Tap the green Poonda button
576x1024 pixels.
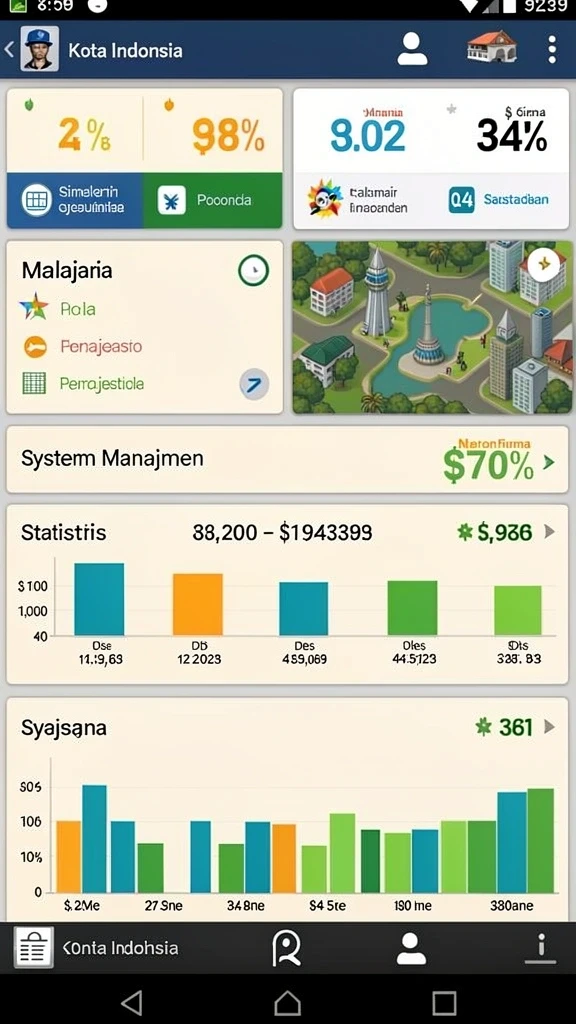[212, 200]
